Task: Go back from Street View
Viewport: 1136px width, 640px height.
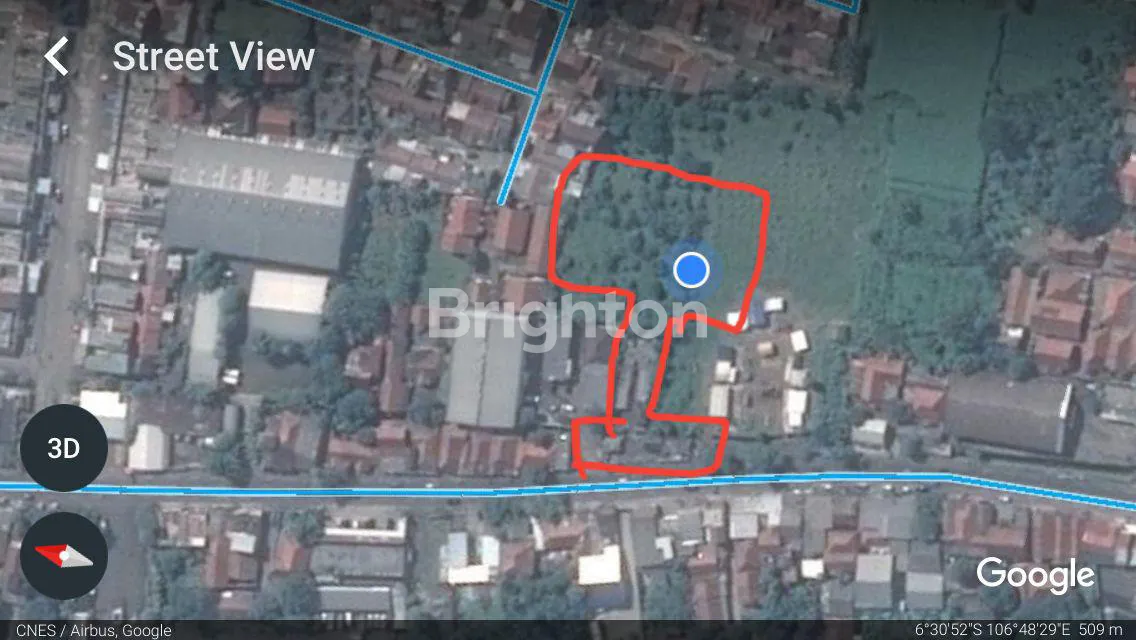Action: (57, 57)
